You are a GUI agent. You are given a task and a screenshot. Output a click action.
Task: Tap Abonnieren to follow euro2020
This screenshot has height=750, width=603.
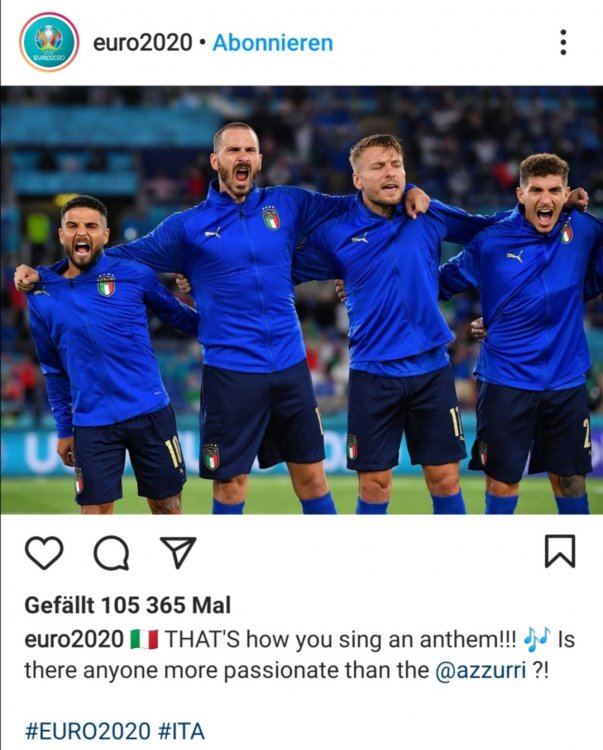point(273,43)
